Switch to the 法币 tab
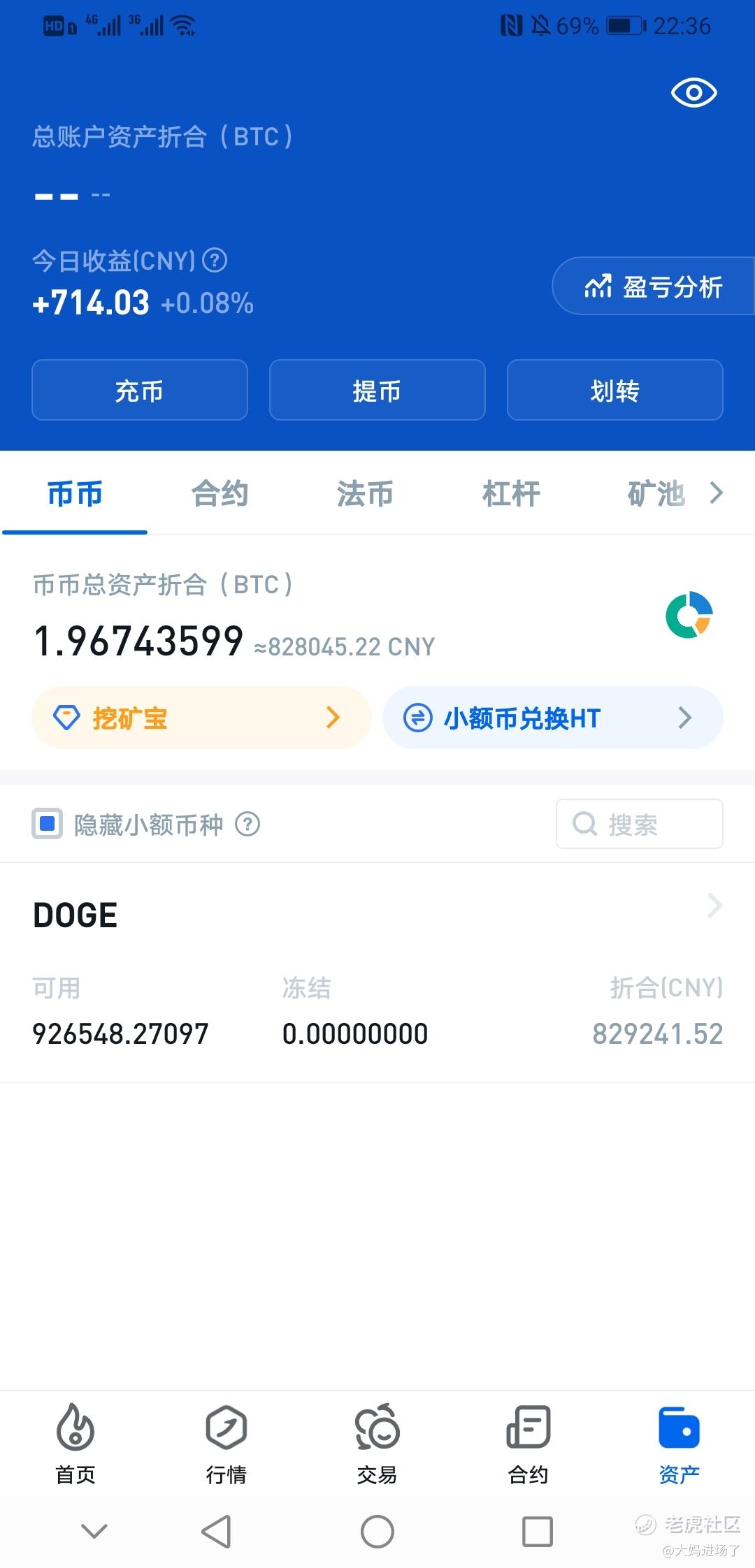This screenshot has height=1568, width=755. coord(365,493)
